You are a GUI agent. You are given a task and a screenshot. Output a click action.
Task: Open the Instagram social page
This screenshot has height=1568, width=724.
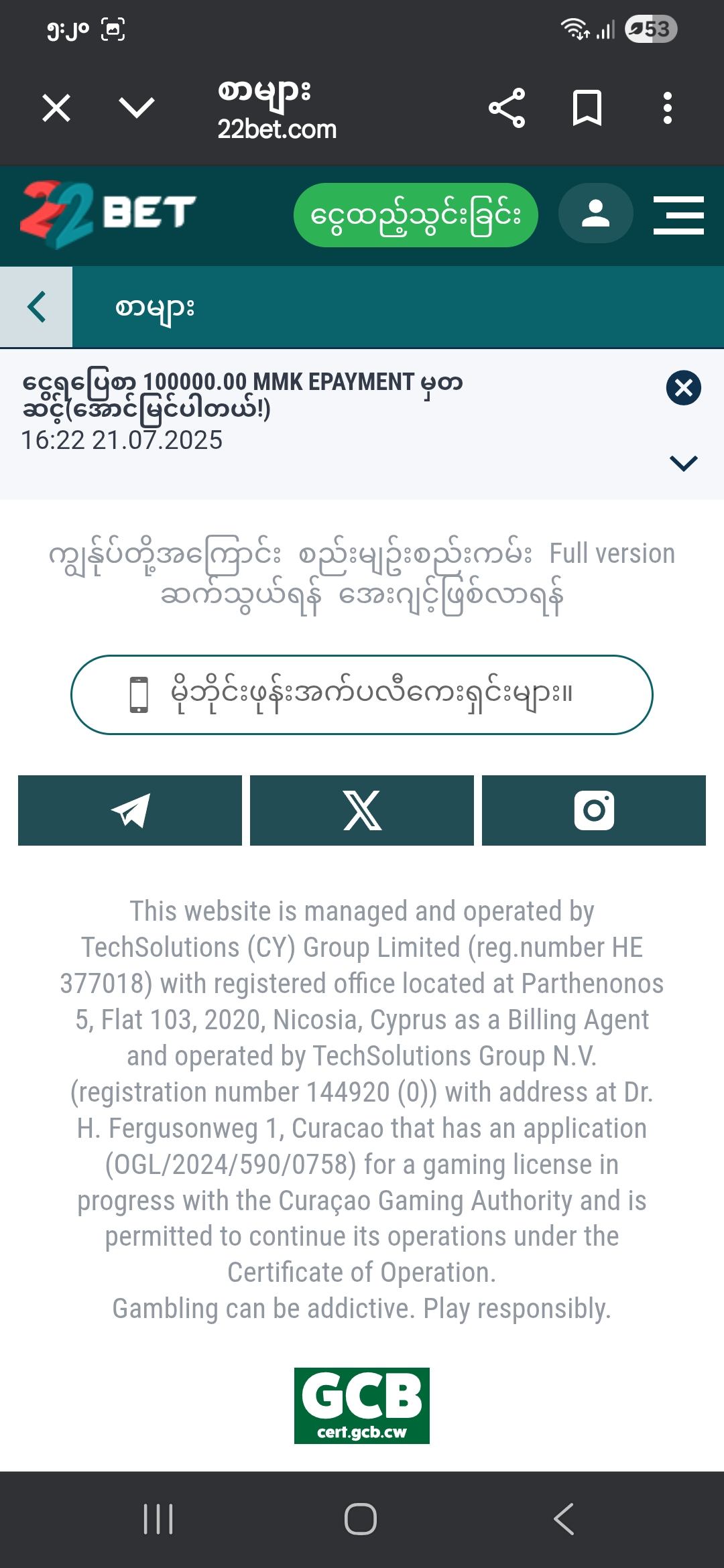point(594,810)
